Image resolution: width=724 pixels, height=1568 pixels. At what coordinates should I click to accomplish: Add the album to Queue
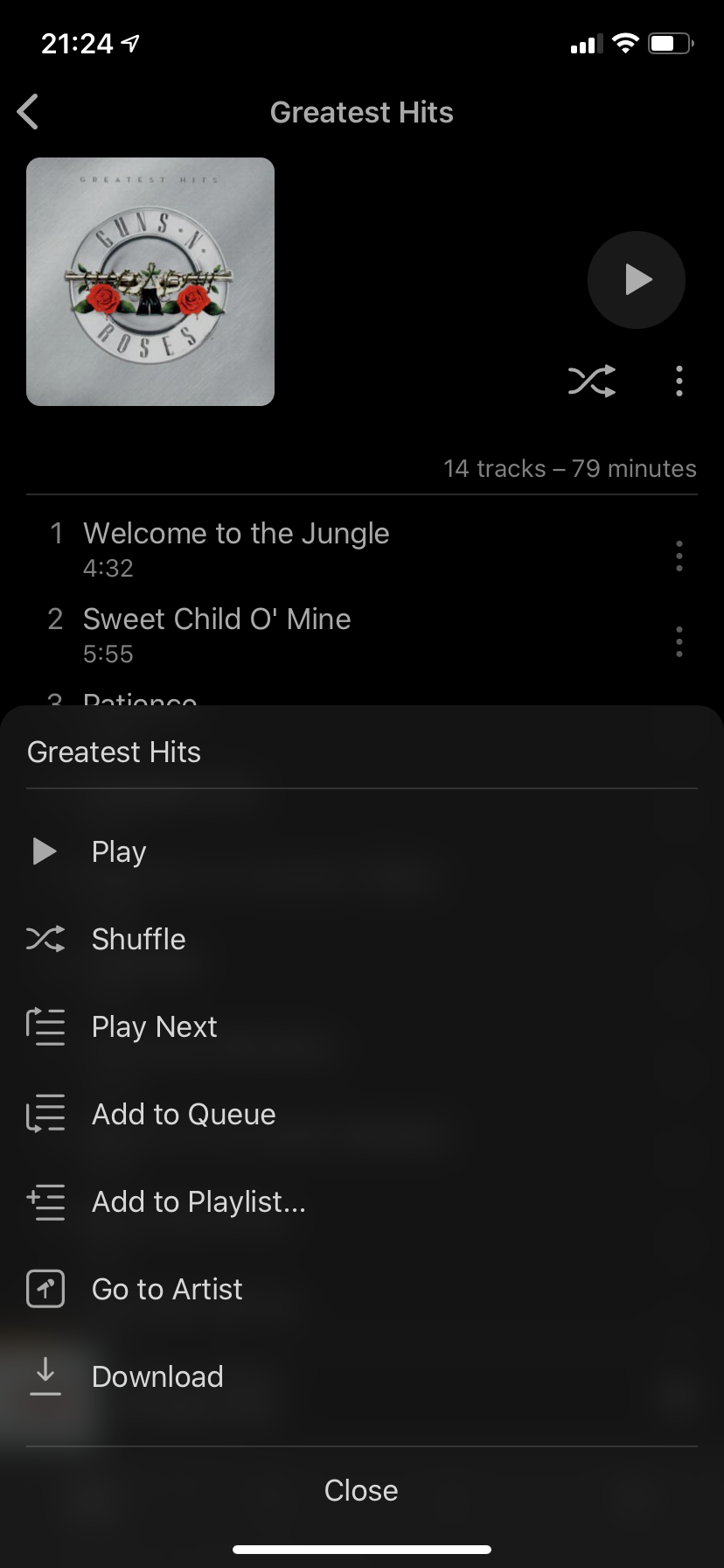pos(184,1114)
